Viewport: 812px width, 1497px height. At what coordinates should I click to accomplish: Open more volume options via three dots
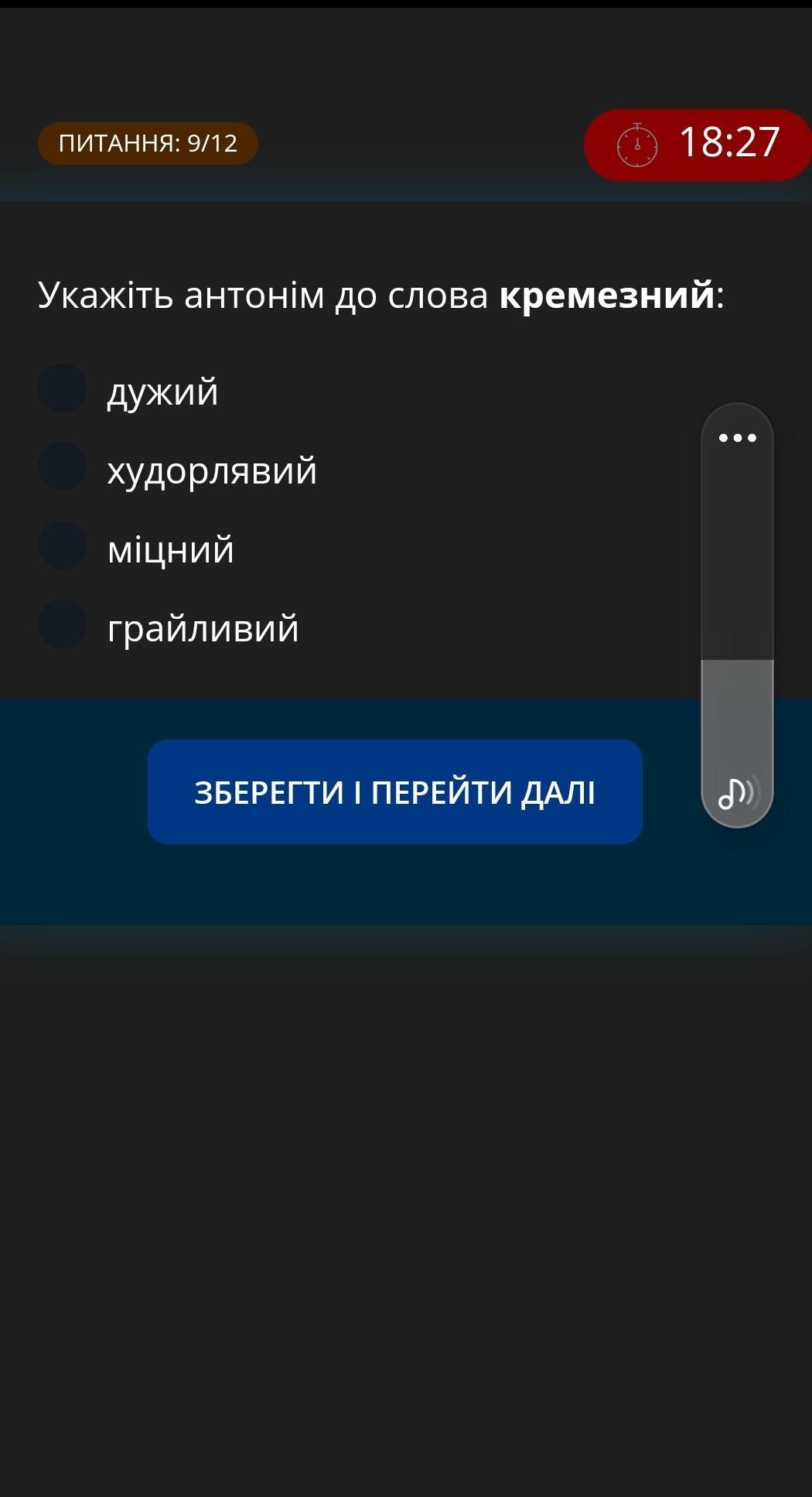tap(737, 438)
